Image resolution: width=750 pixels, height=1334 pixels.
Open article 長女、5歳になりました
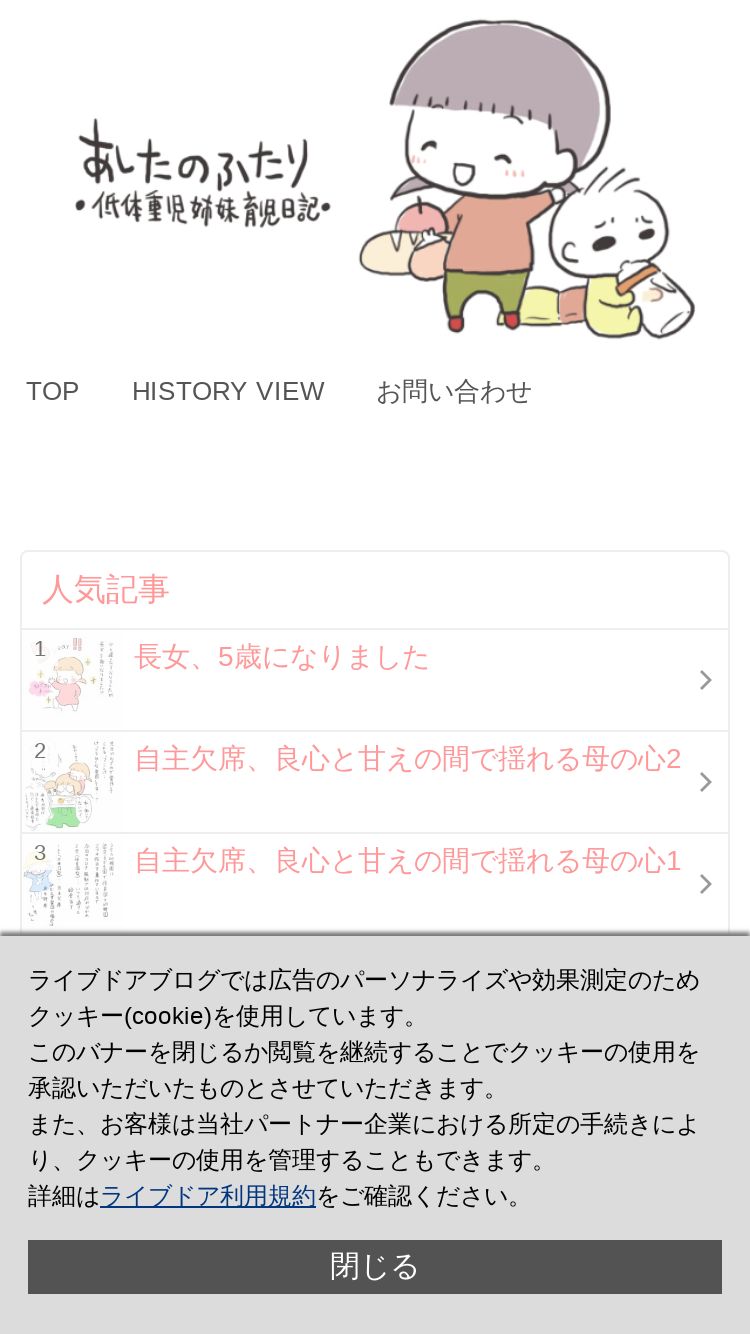pos(375,680)
